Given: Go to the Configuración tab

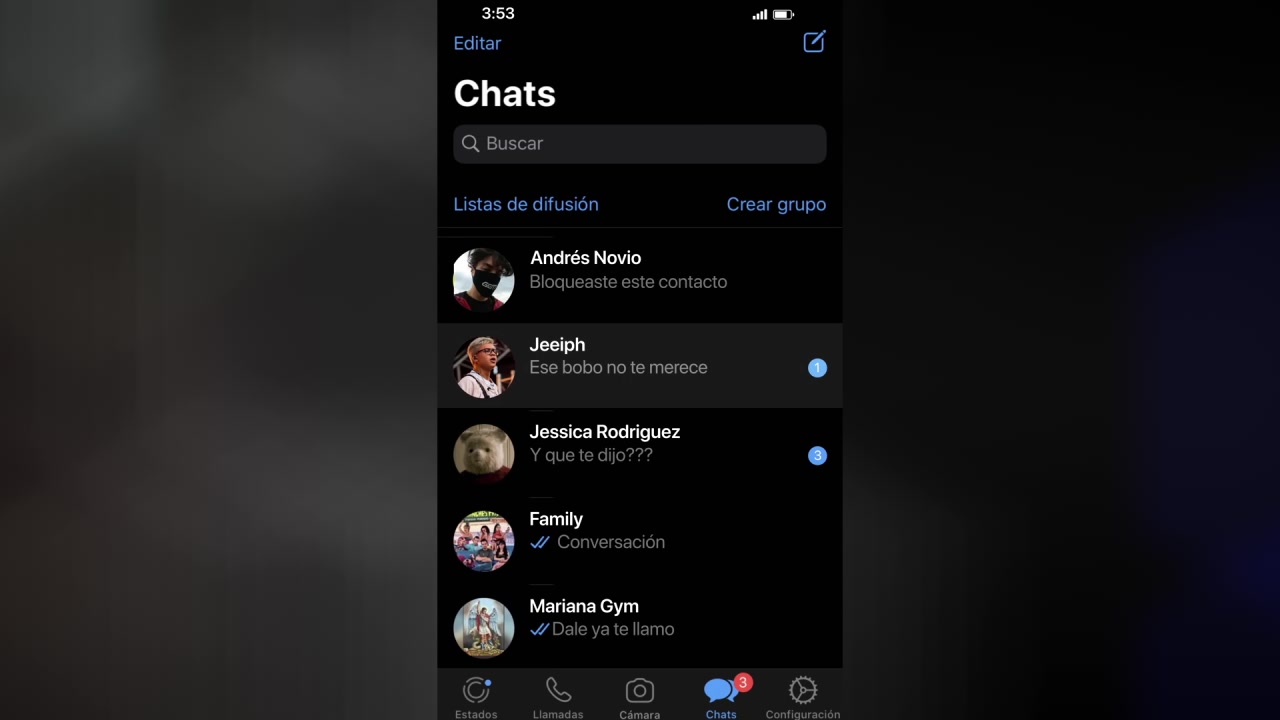Looking at the screenshot, I should click(x=802, y=696).
